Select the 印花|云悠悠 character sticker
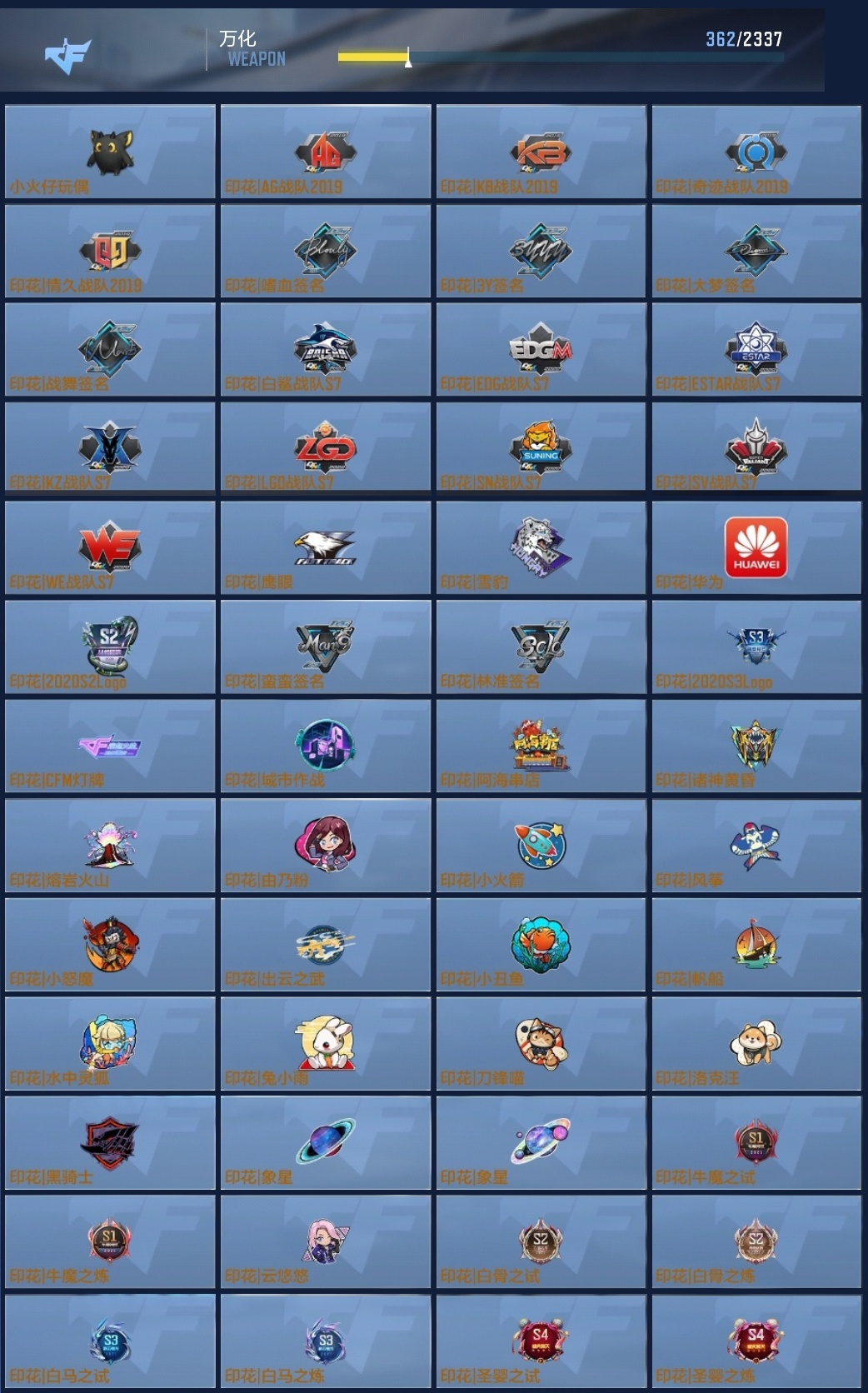This screenshot has width=868, height=1393. 326,1241
